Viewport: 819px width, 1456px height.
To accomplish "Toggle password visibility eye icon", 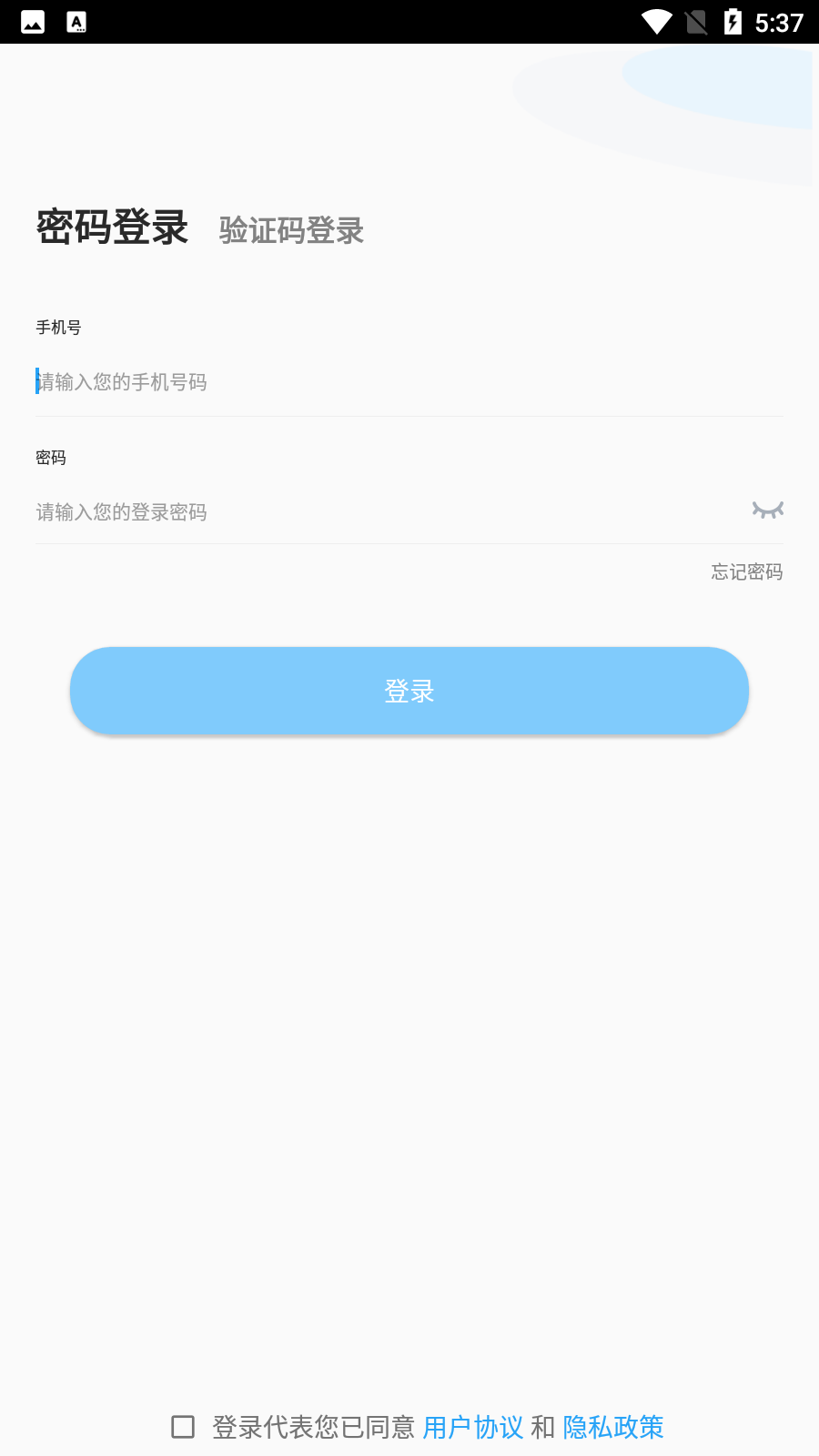I will [767, 511].
